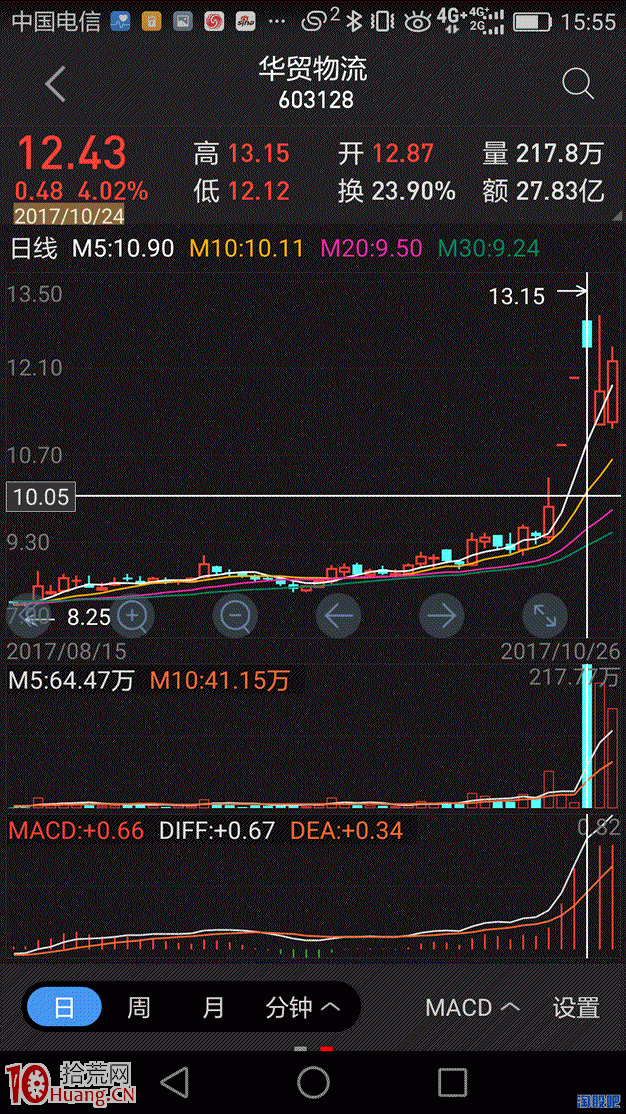Switch to the 周 weekly chart
The width and height of the screenshot is (626, 1114).
[x=139, y=1007]
